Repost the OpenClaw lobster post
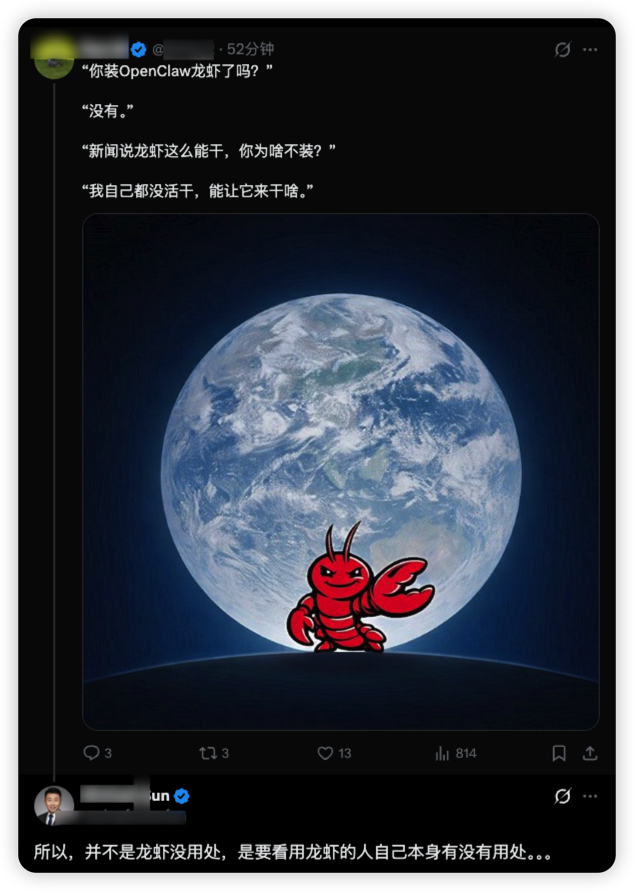This screenshot has height=891, width=634. (x=208, y=753)
